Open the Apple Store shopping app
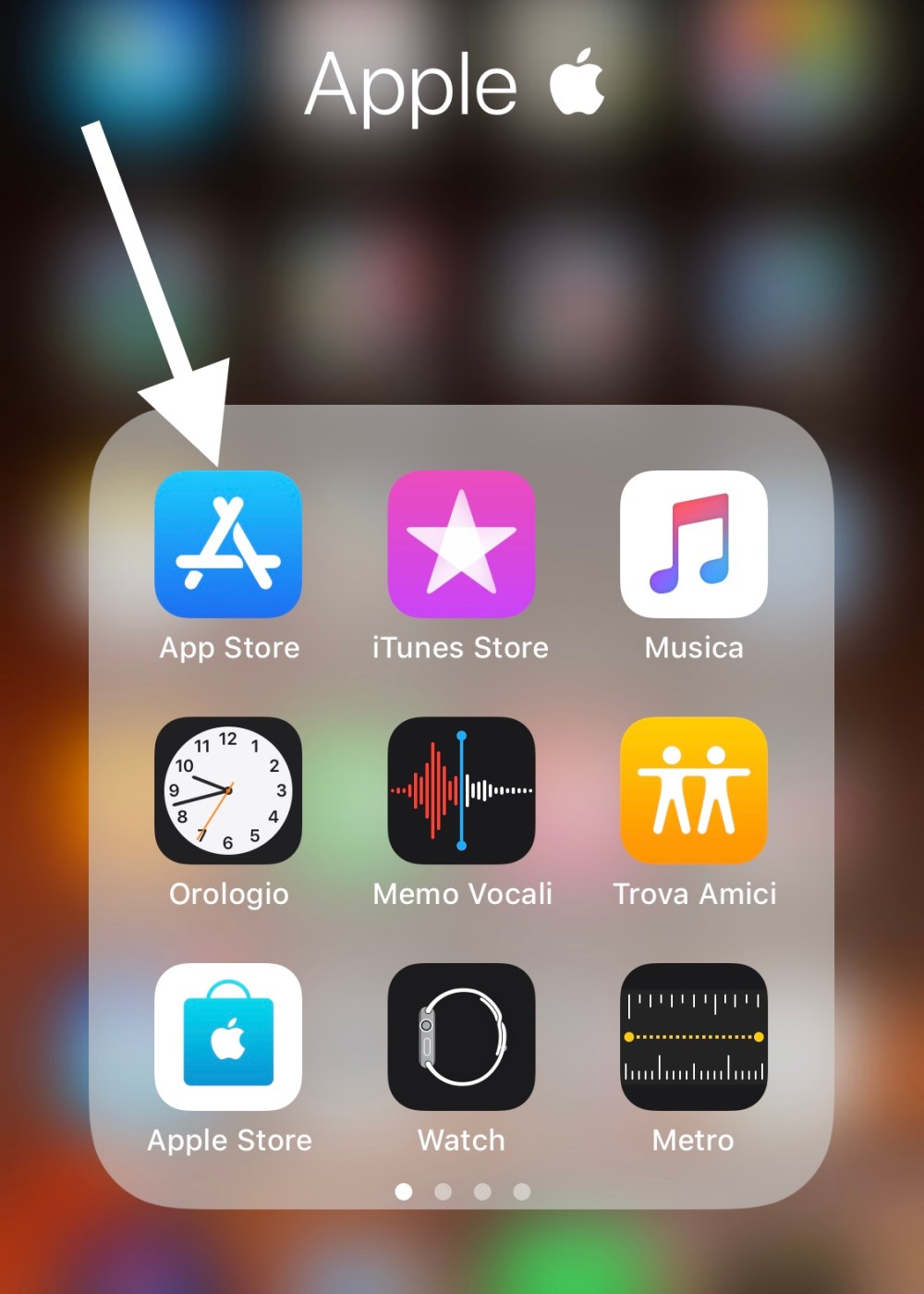 point(228,1037)
